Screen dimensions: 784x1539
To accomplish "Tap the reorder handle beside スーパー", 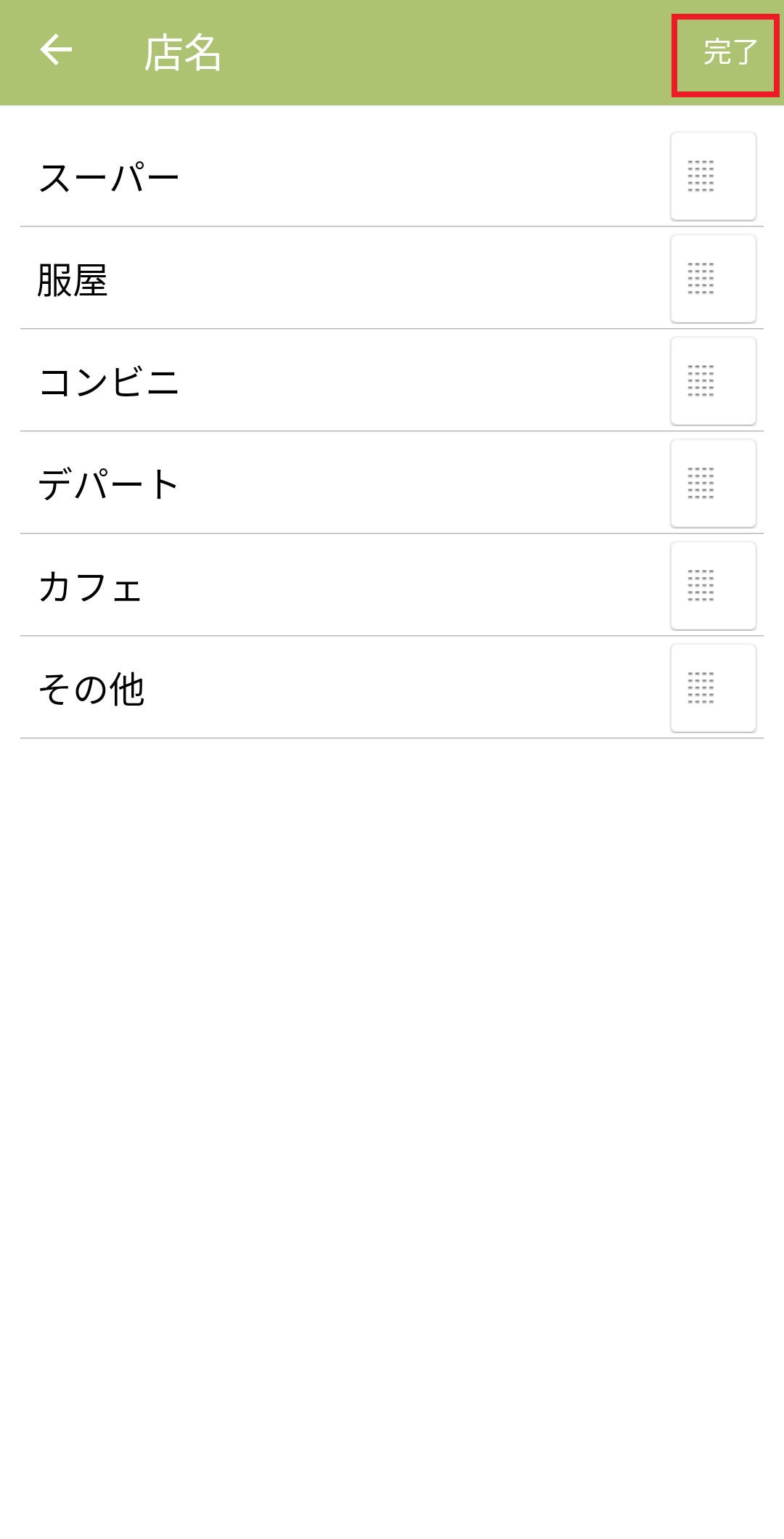I will 713,176.
